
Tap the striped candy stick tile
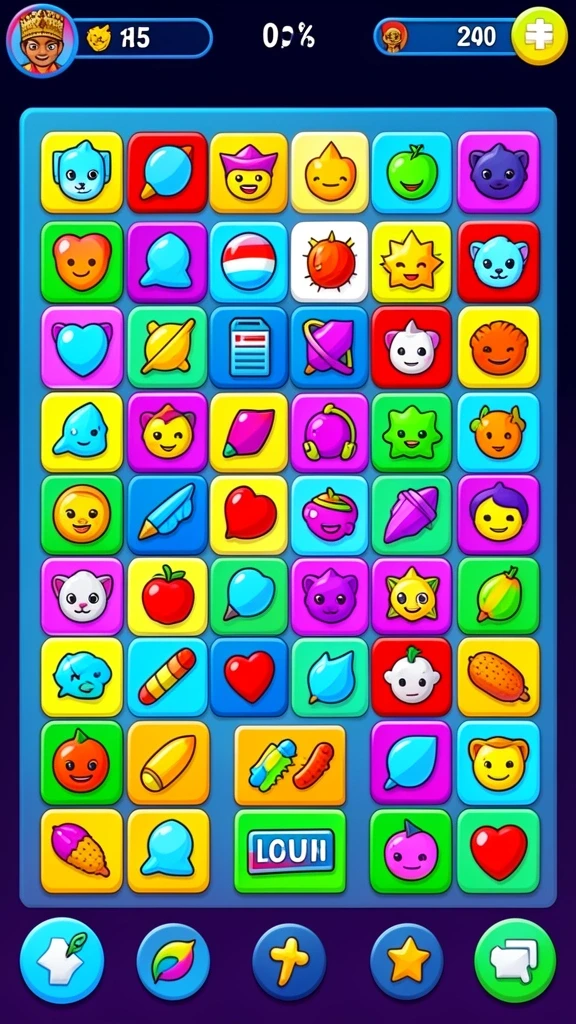tap(168, 677)
